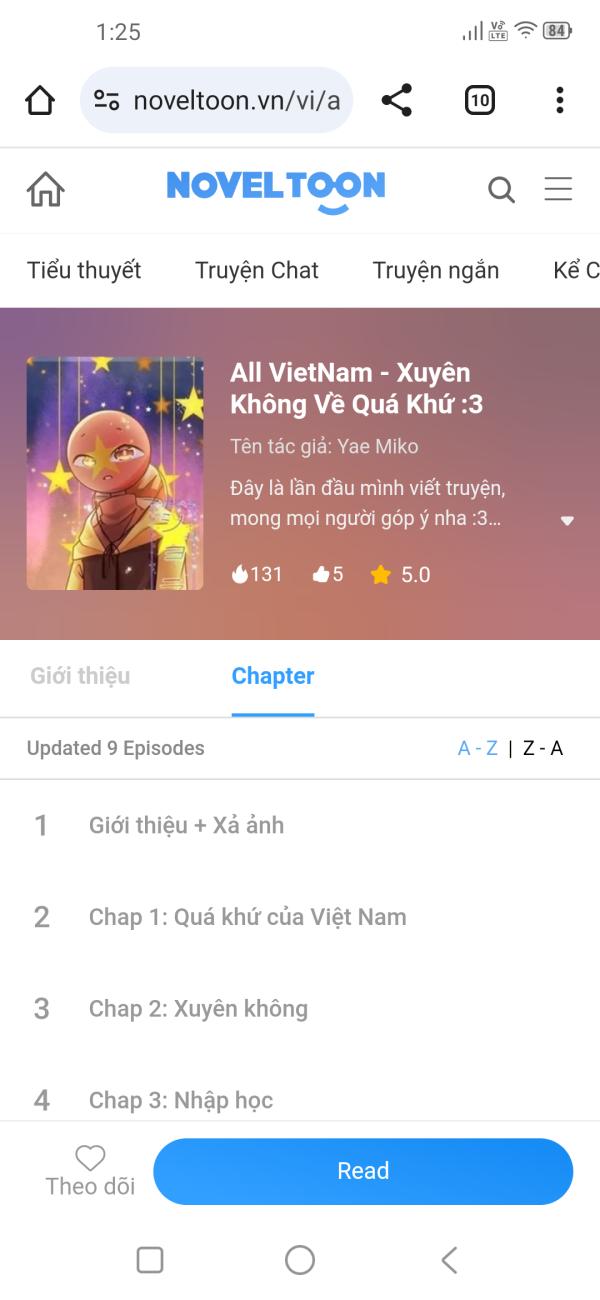The image size is (600, 1300).
Task: Go to NovelToon site home icon
Action: click(45, 189)
